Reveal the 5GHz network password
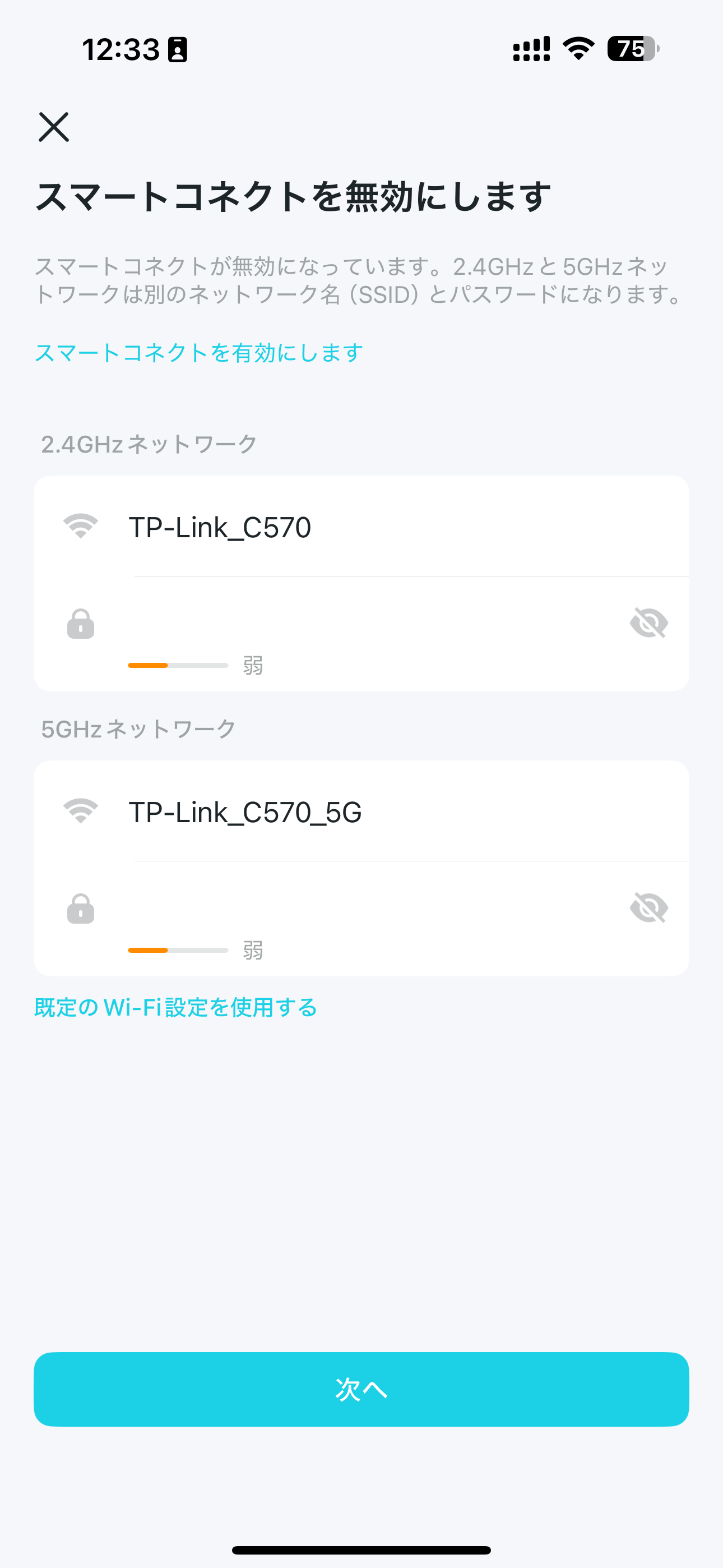Image resolution: width=723 pixels, height=1568 pixels. (649, 907)
